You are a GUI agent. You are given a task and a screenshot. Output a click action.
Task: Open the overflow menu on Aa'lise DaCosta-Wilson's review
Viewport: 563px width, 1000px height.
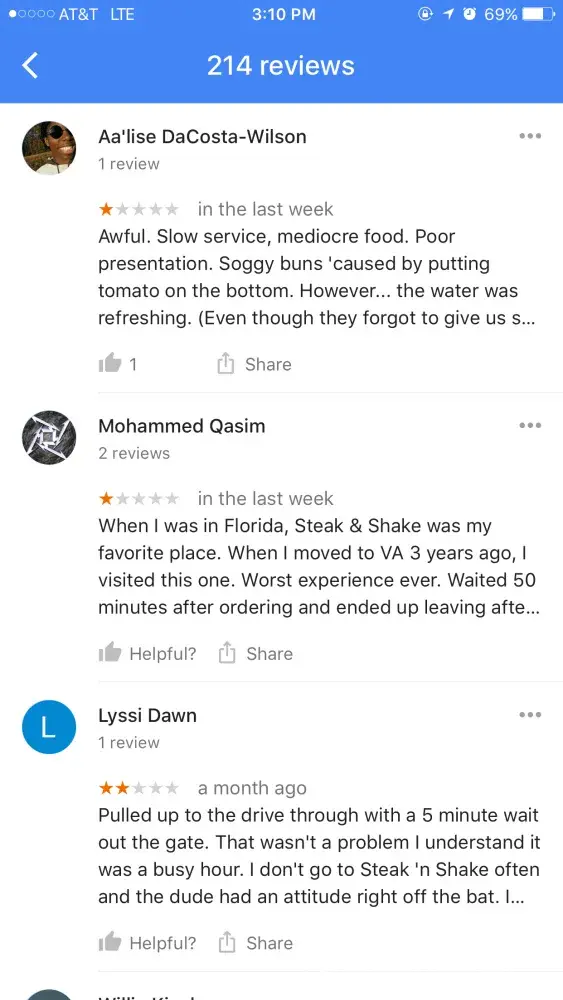click(x=530, y=136)
